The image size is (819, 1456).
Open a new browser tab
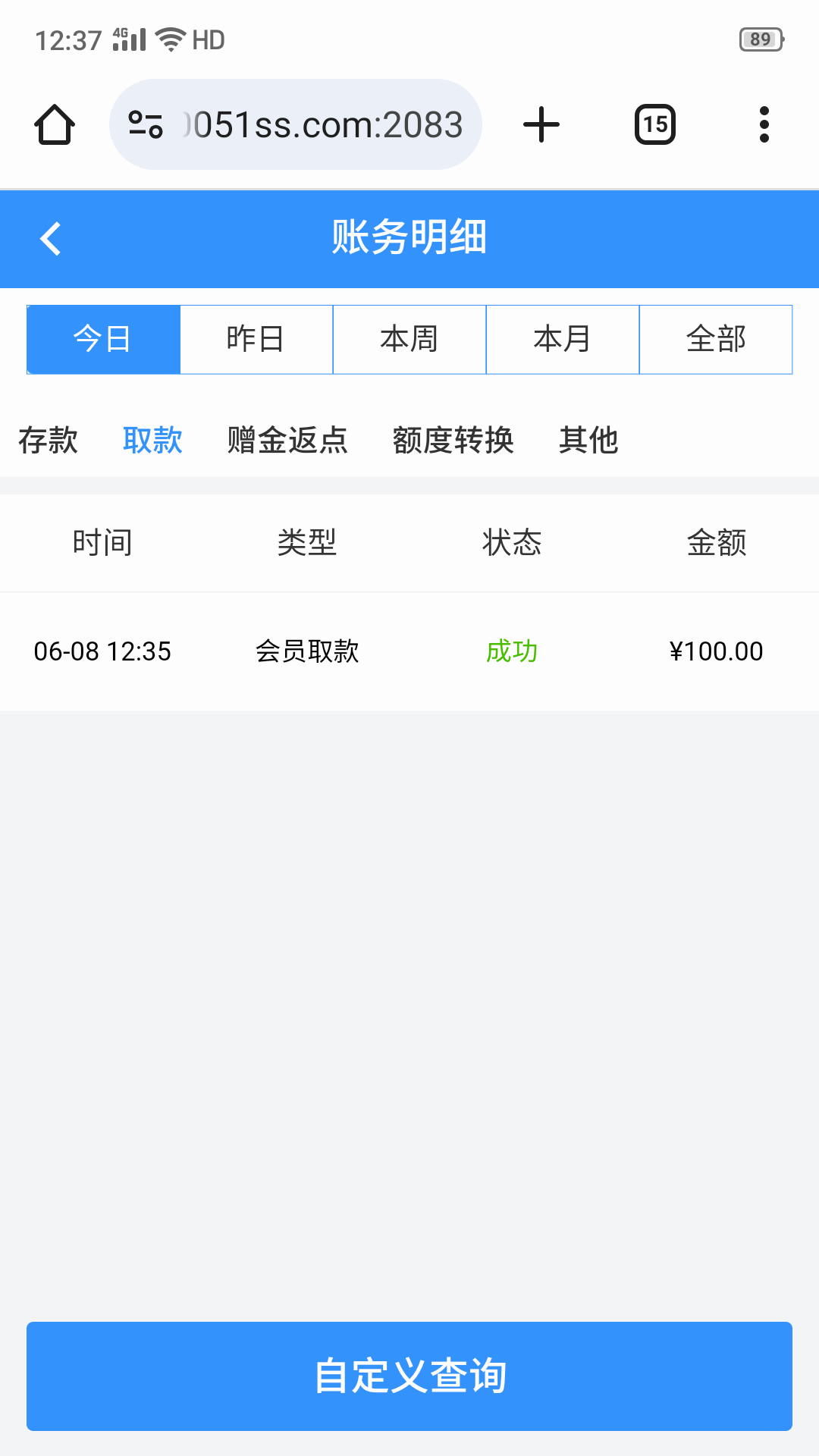point(541,124)
